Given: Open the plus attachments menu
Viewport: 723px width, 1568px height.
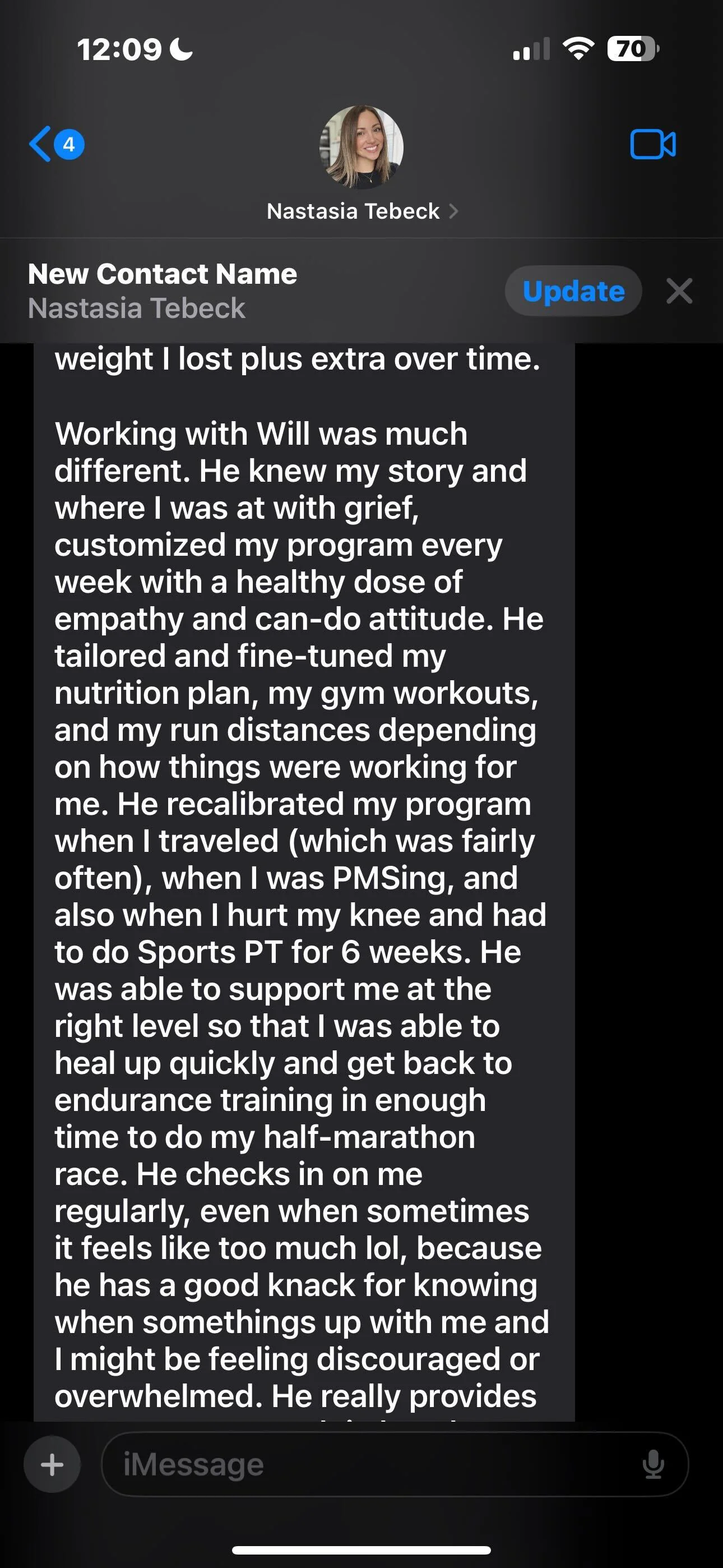Looking at the screenshot, I should coord(52,1464).
